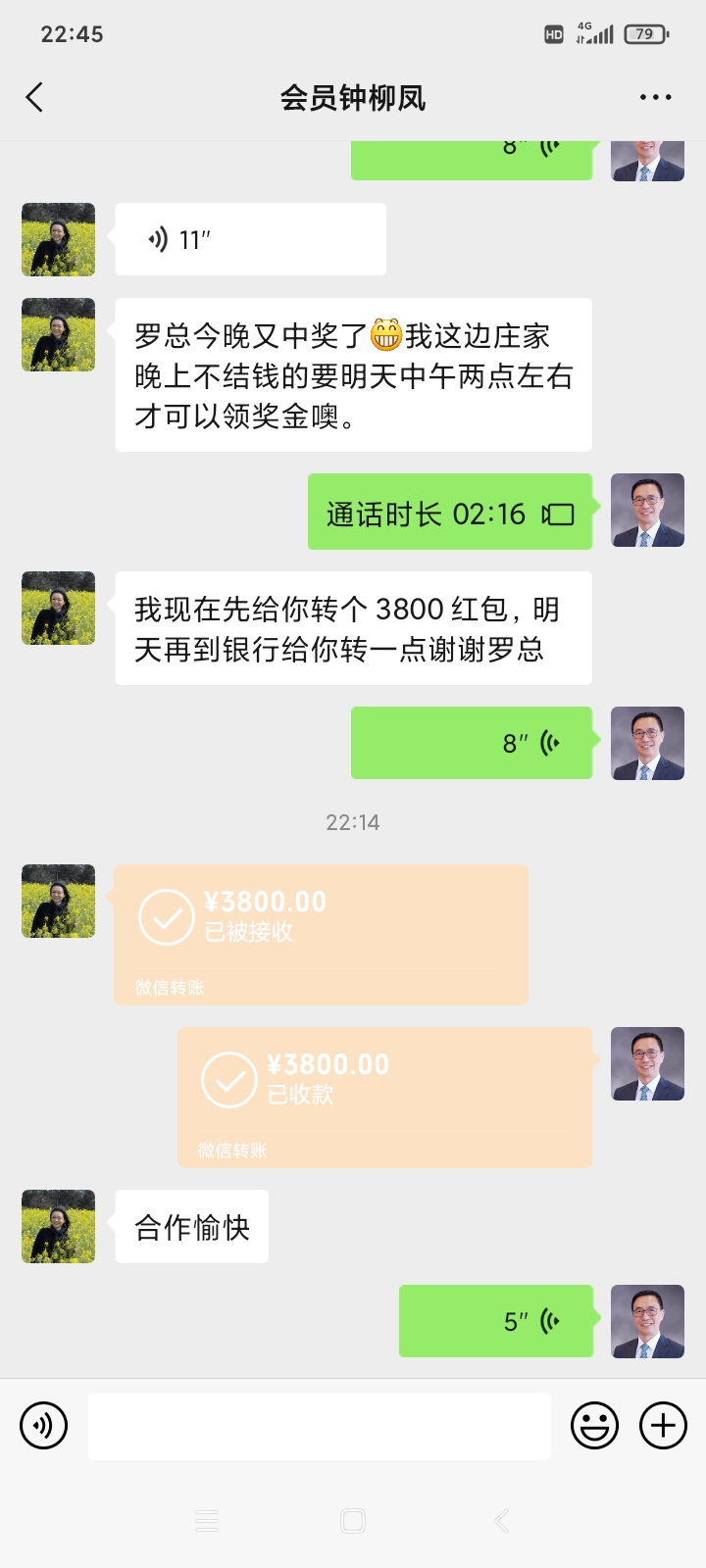
Task: Play the 8-second voice message above 22:14
Action: [x=472, y=743]
